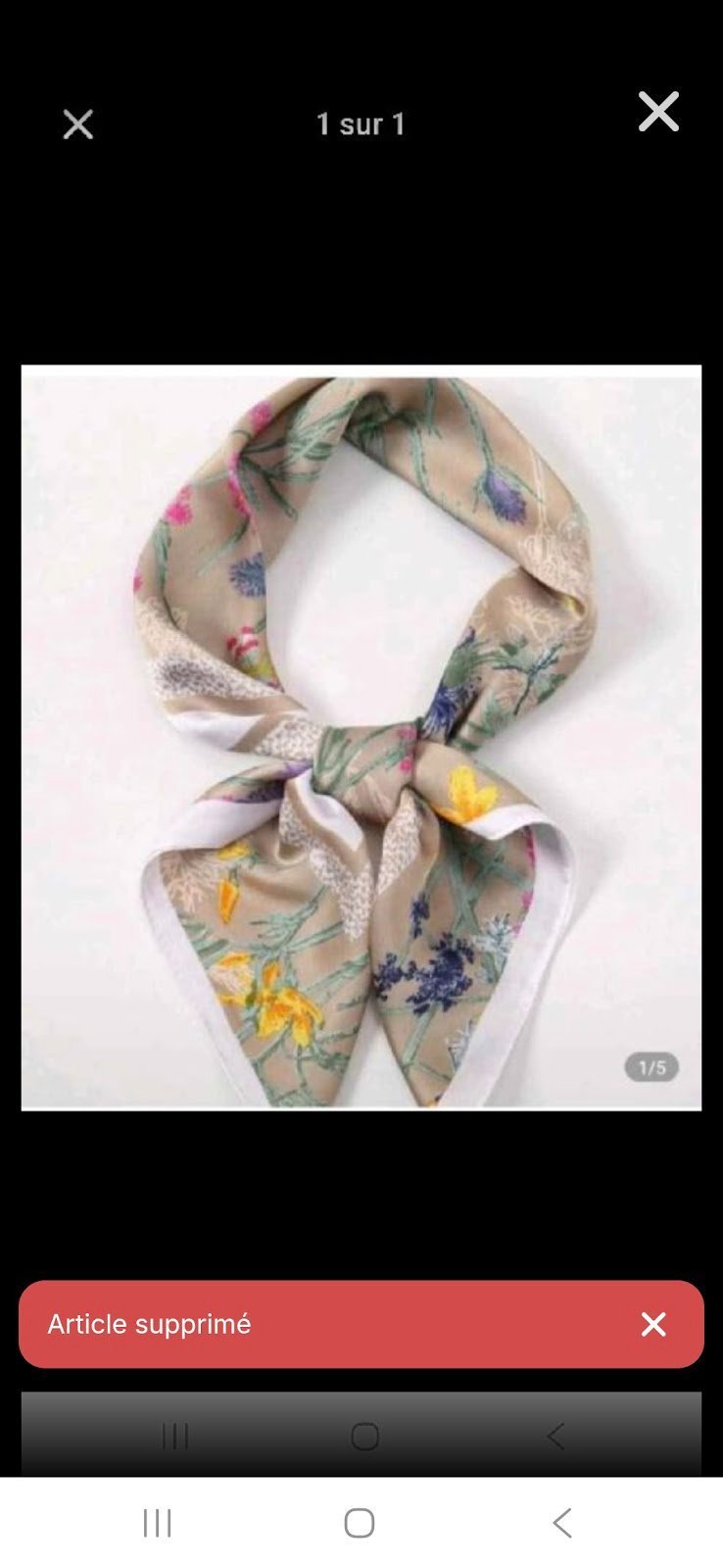Close the photo viewer beside "1 sur 1"
The image size is (723, 1568).
pos(78,124)
